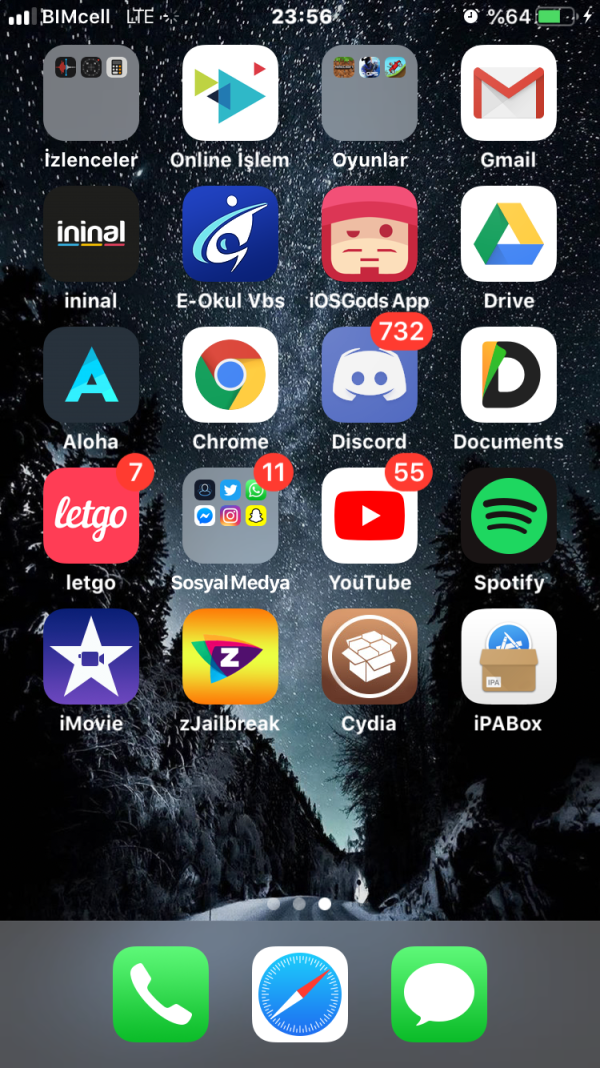This screenshot has width=600, height=1068.
Task: Open Discord with 732 notifications
Action: 369,375
